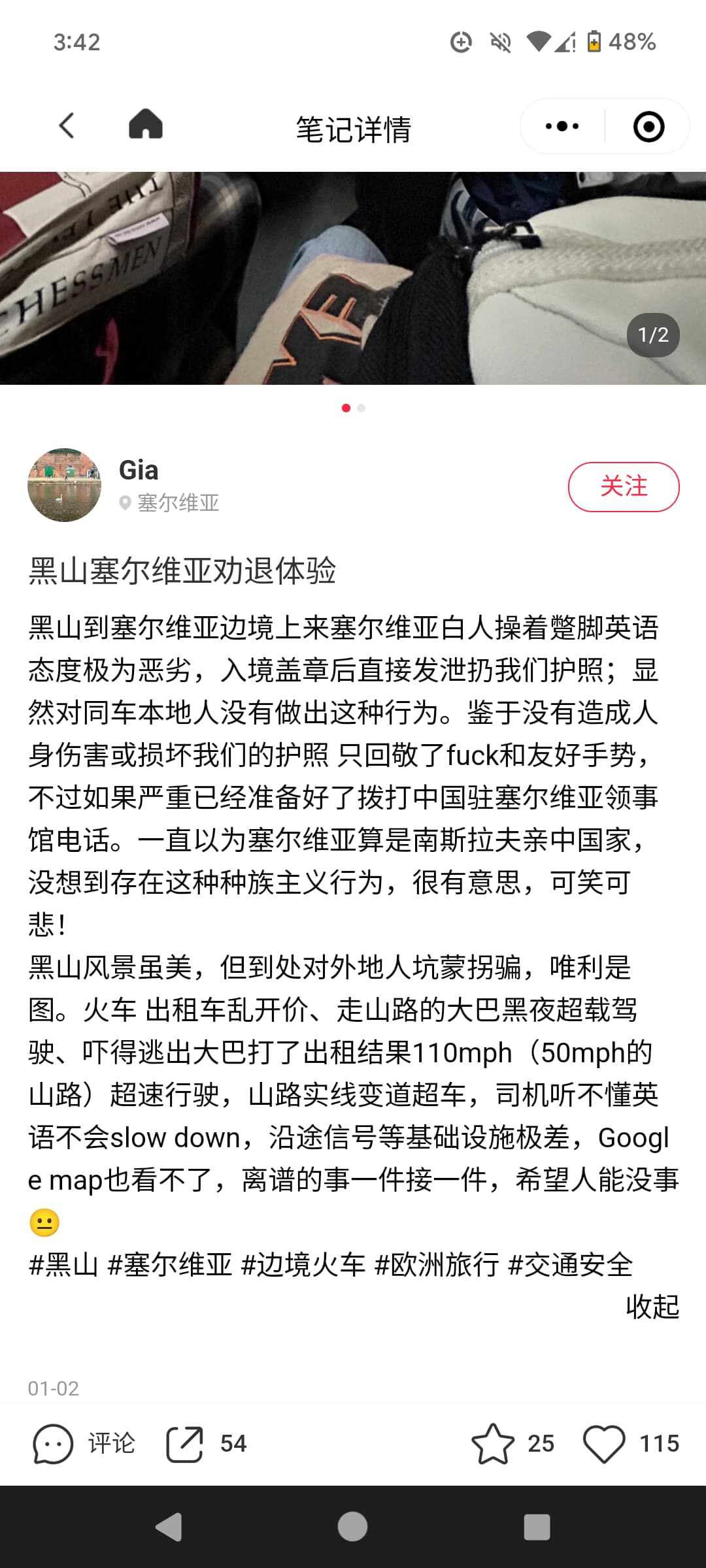Open the #边境火车 hashtag
The image size is (706, 1568).
tap(303, 1265)
